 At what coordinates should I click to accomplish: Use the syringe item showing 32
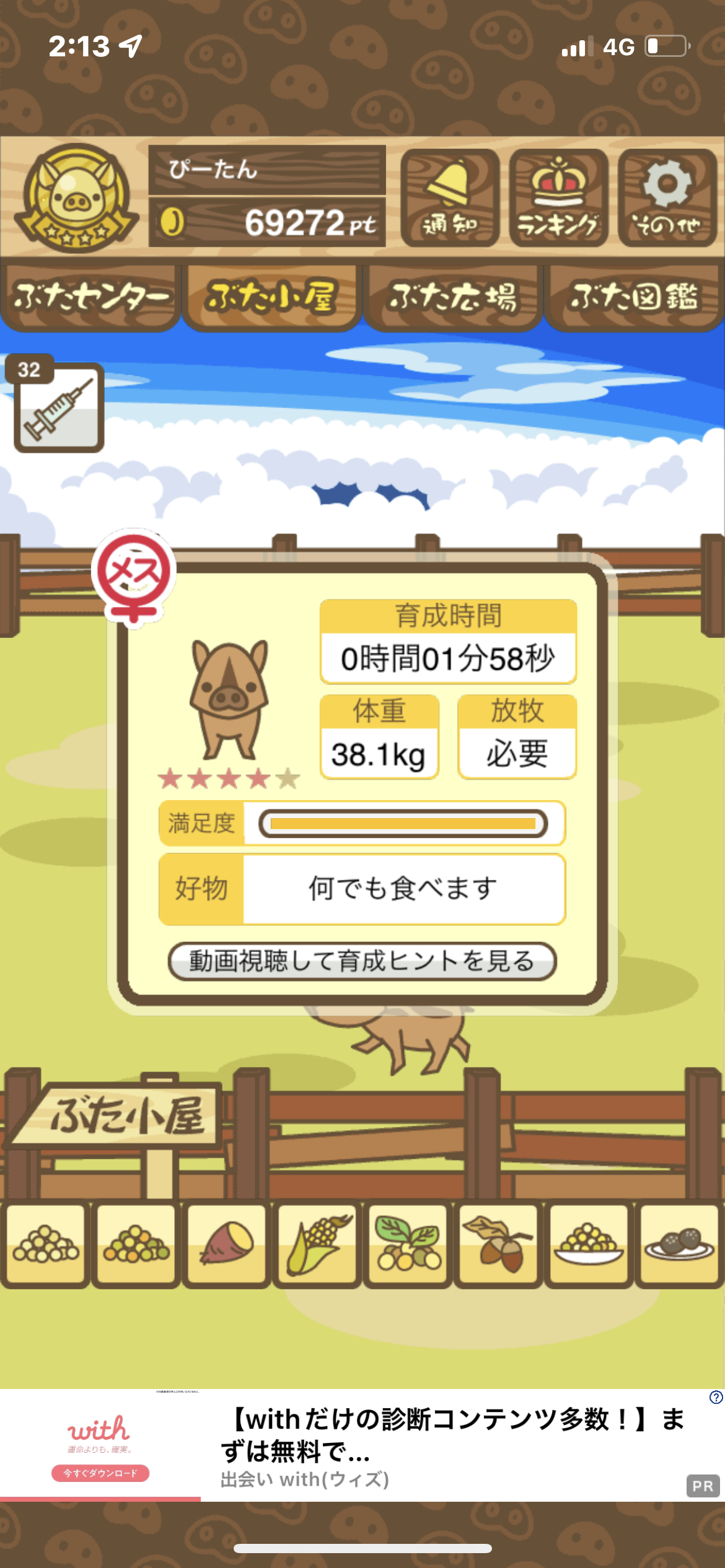click(59, 407)
